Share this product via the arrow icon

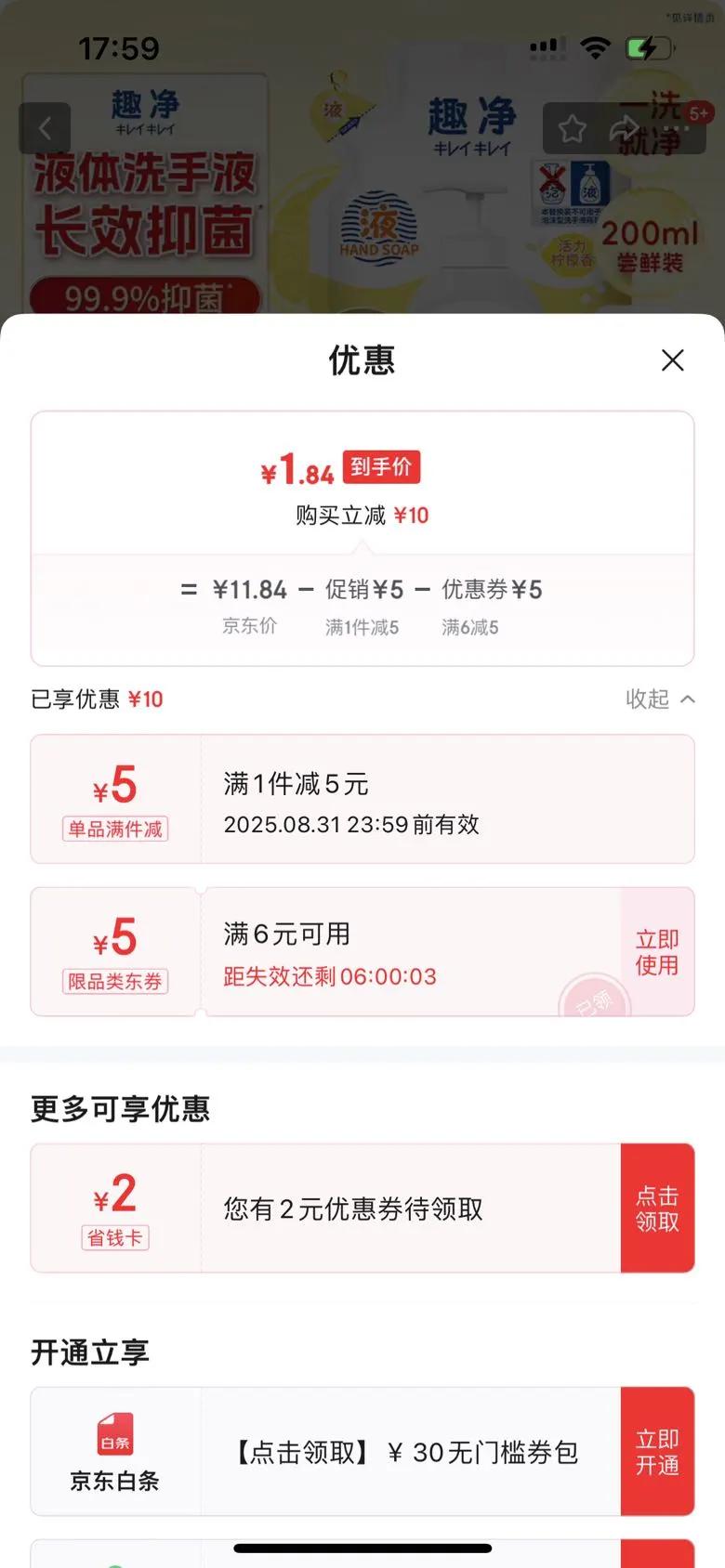point(625,128)
